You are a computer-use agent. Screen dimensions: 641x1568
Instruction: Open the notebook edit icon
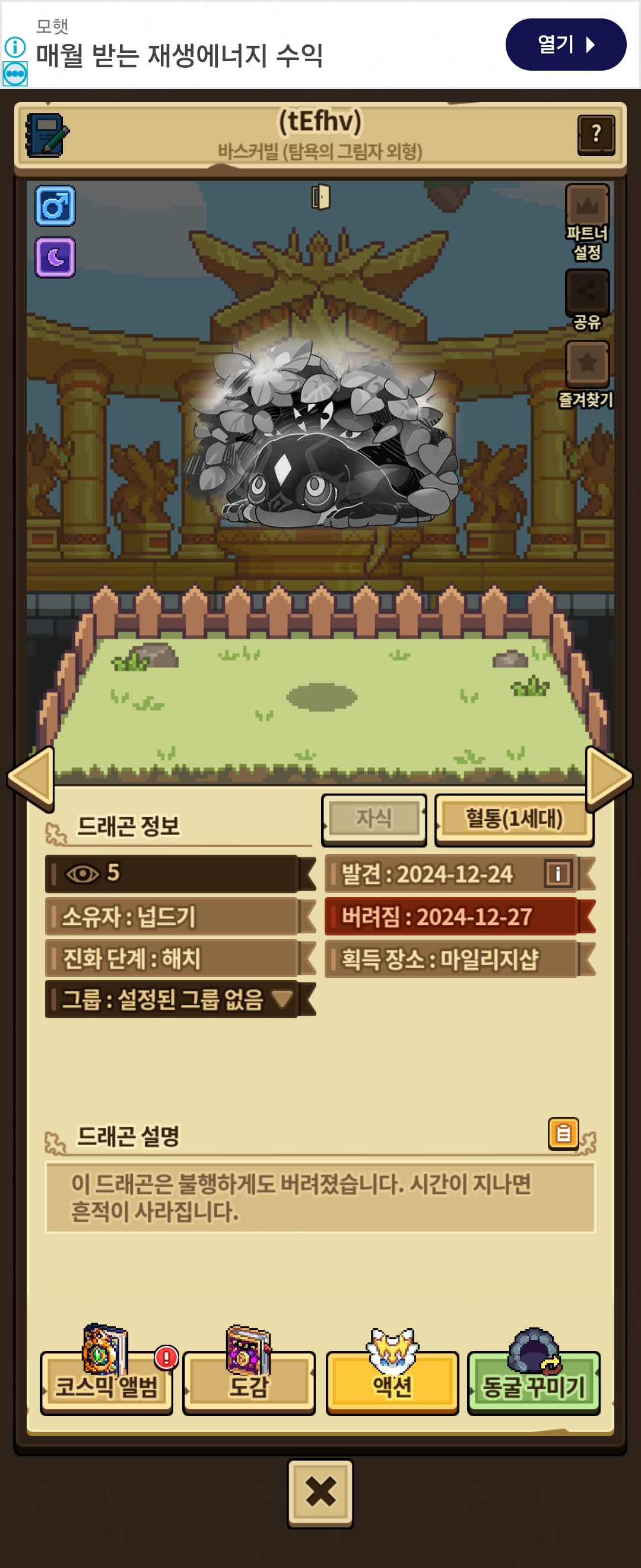point(47,135)
